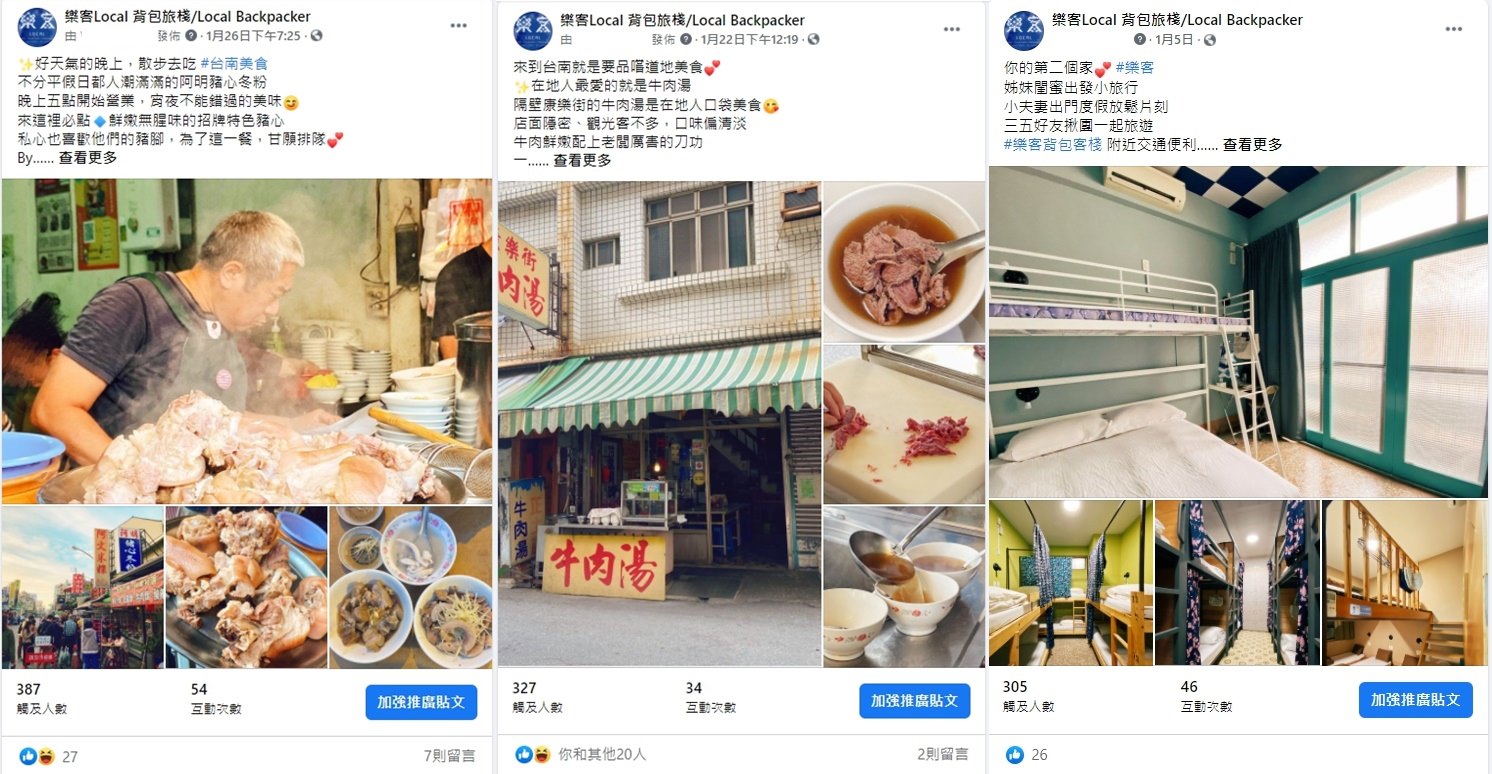The height and width of the screenshot is (774, 1492).
Task: Open overflow menu on 你的第二個家 post
Action: click(1452, 30)
